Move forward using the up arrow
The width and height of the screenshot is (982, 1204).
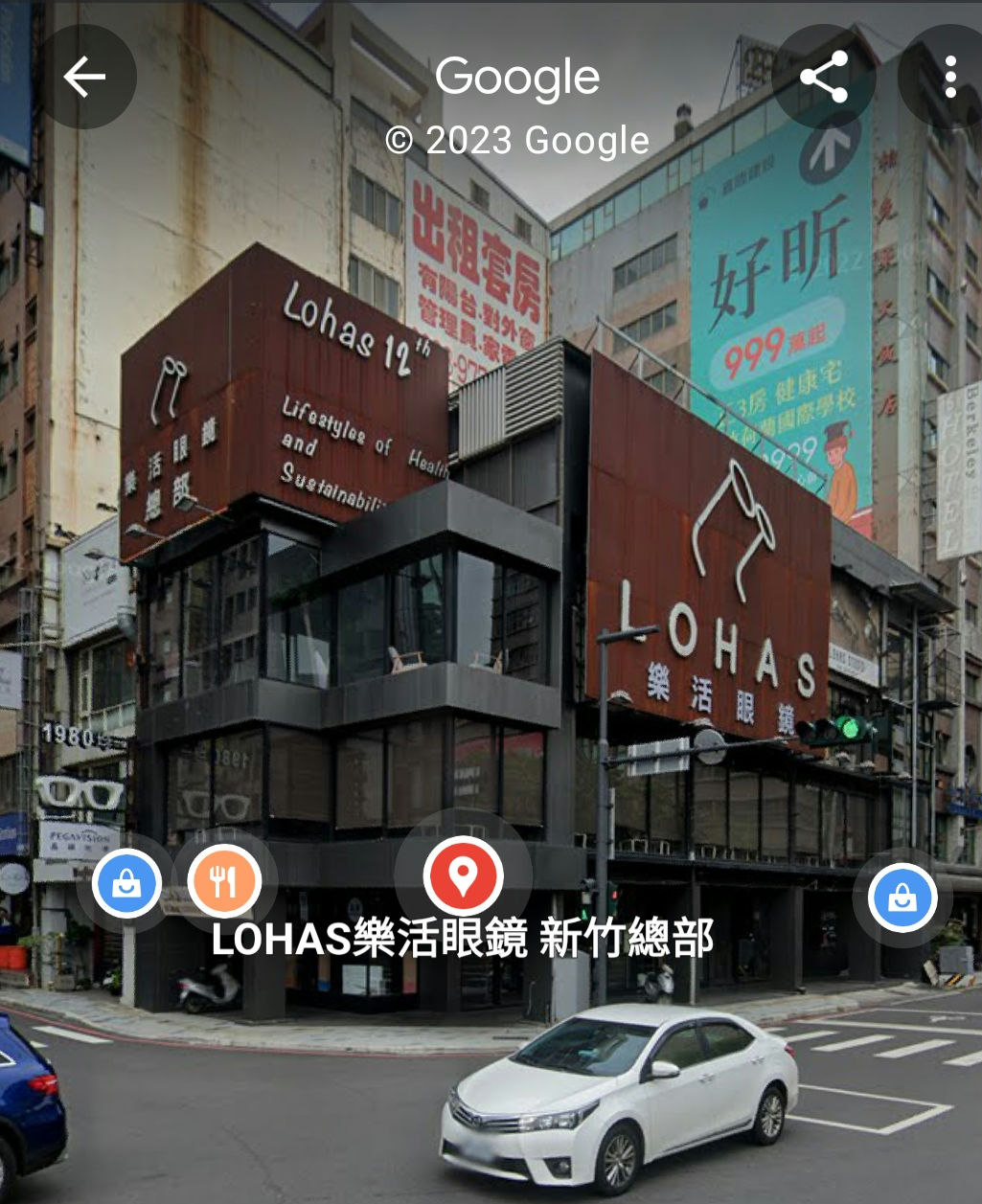(x=829, y=149)
